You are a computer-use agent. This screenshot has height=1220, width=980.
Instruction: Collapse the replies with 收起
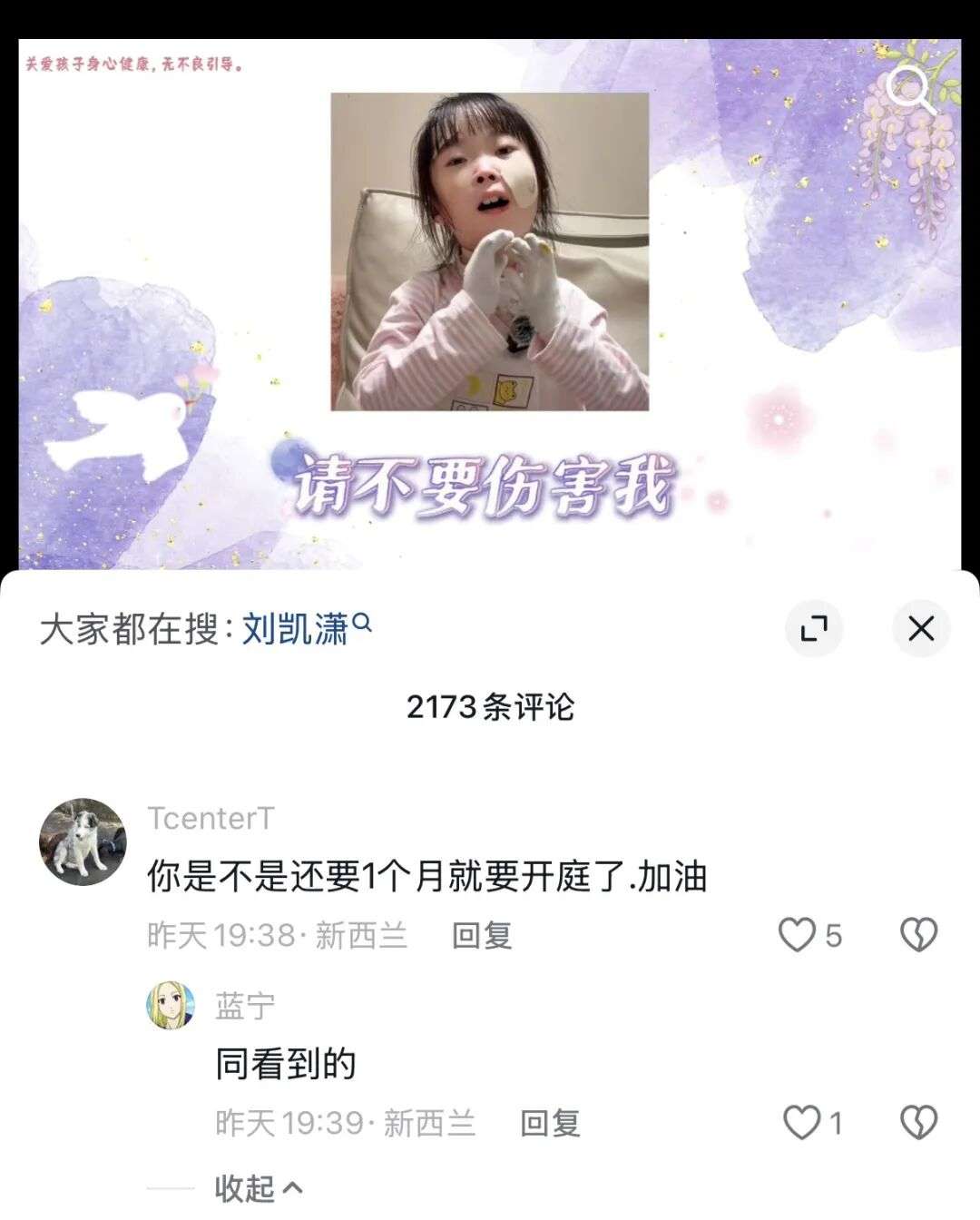[x=258, y=1187]
